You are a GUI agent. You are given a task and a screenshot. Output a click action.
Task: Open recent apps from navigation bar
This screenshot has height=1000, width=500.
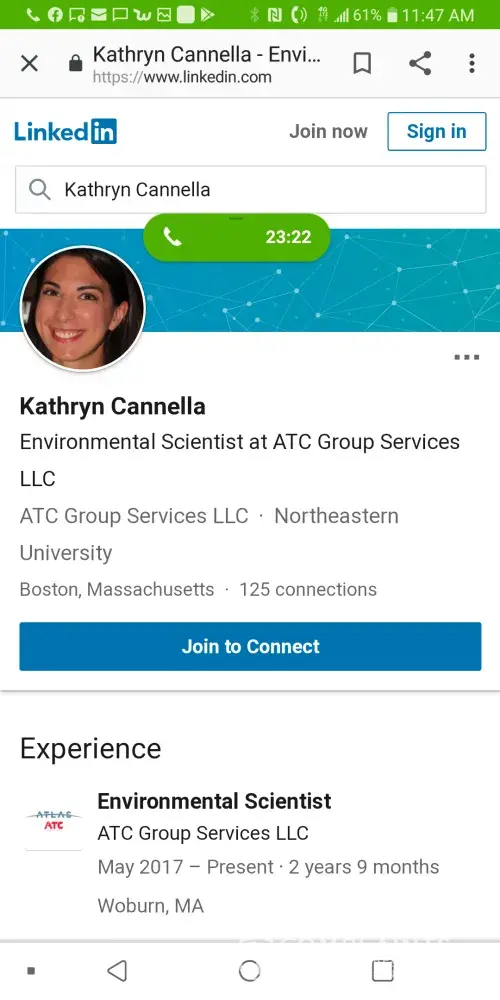[x=383, y=971]
